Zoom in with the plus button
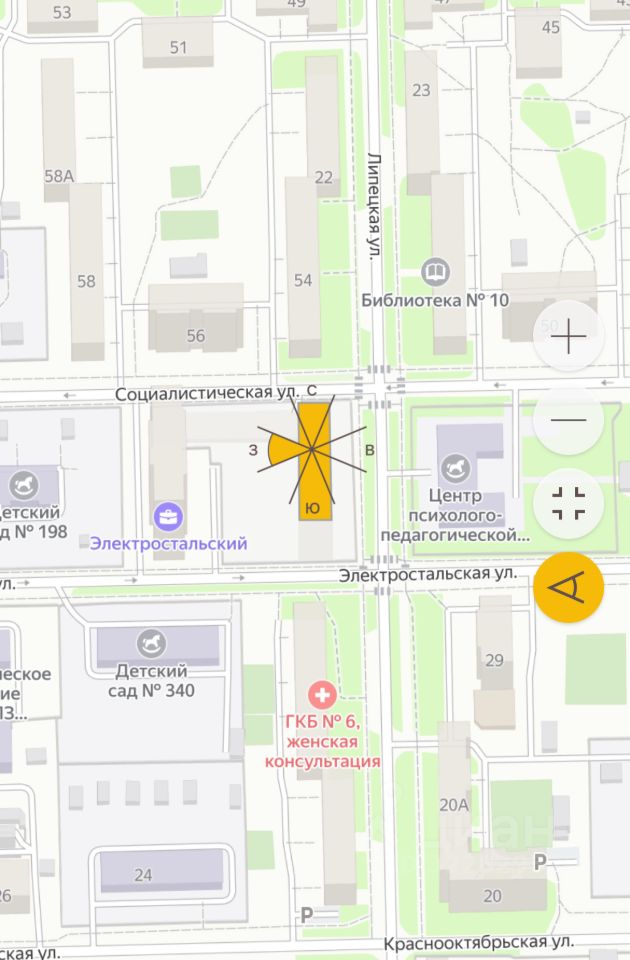This screenshot has height=960, width=630. pos(568,337)
